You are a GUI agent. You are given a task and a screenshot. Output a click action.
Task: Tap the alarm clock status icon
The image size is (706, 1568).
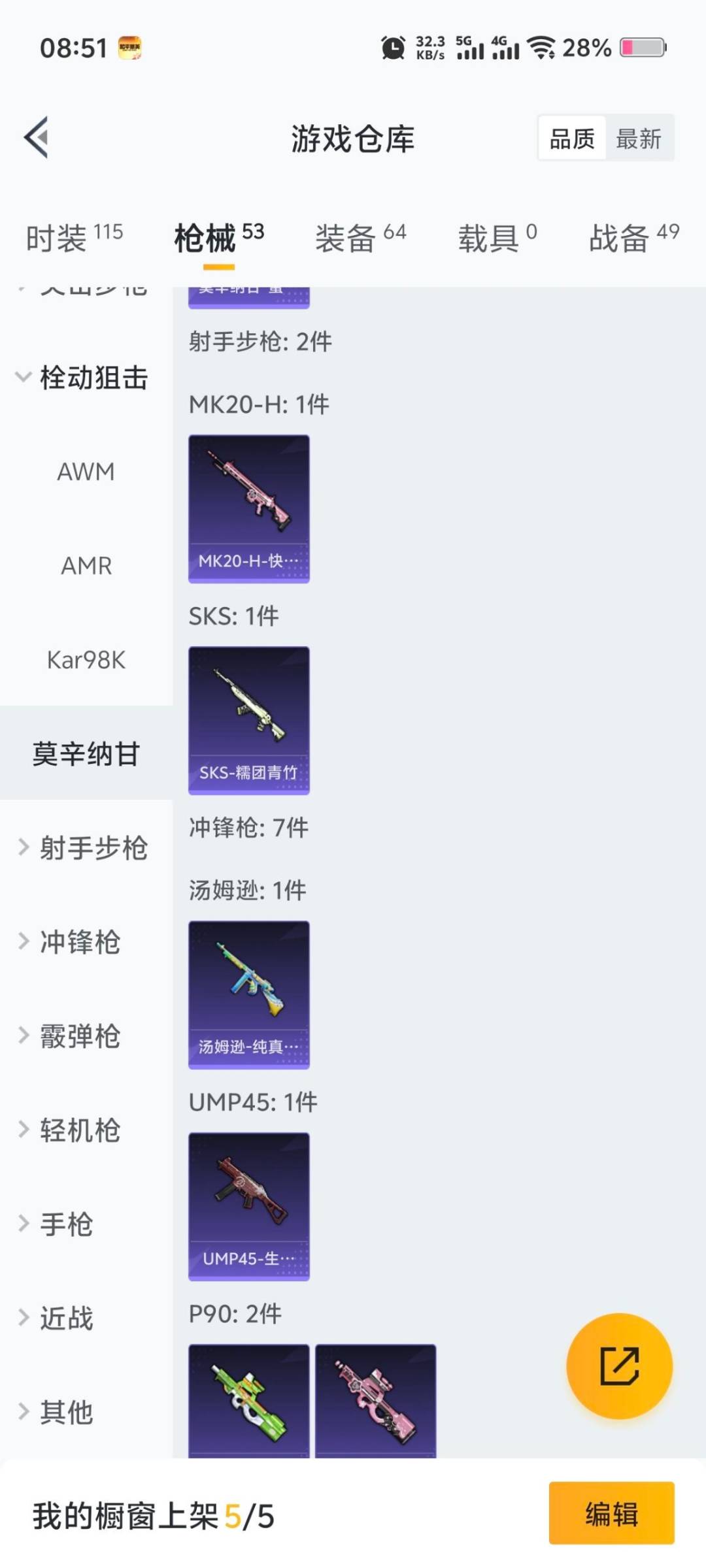pyautogui.click(x=392, y=48)
